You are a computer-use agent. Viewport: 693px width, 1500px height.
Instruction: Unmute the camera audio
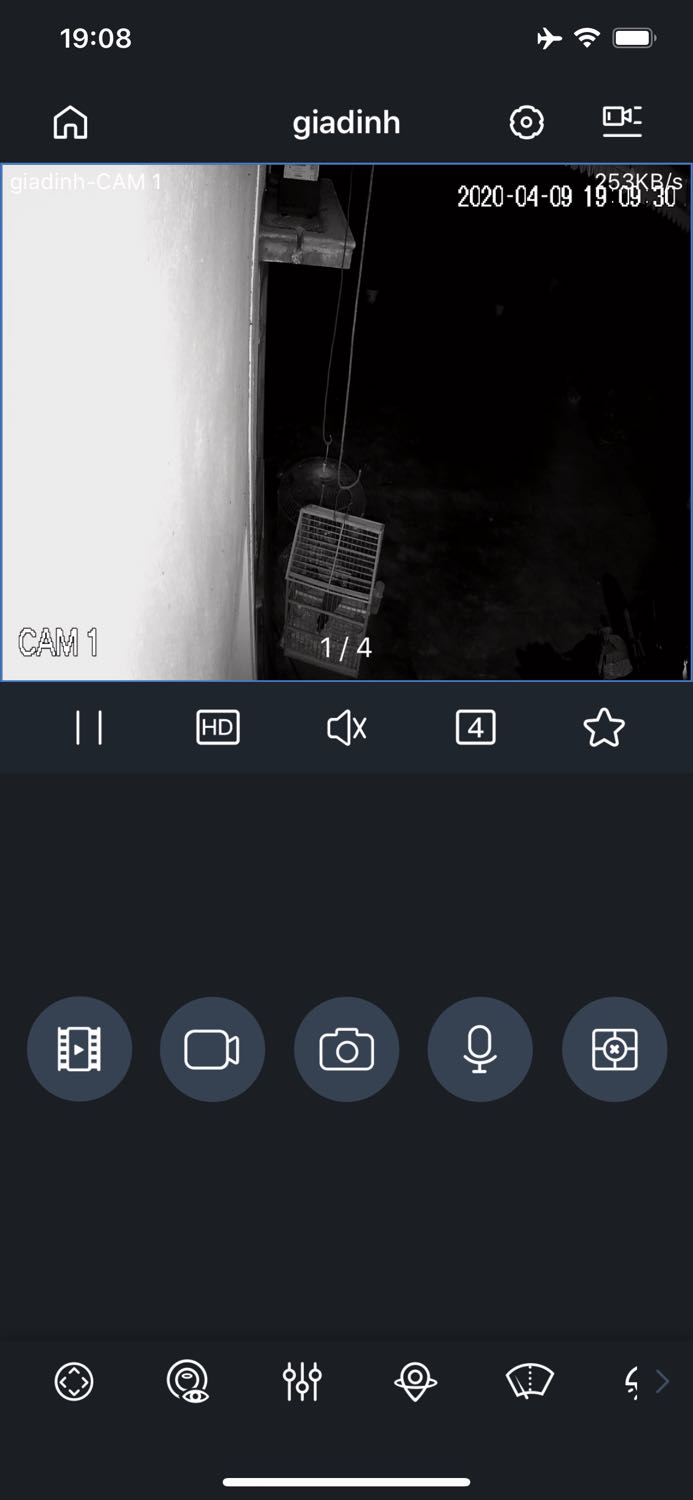(347, 728)
